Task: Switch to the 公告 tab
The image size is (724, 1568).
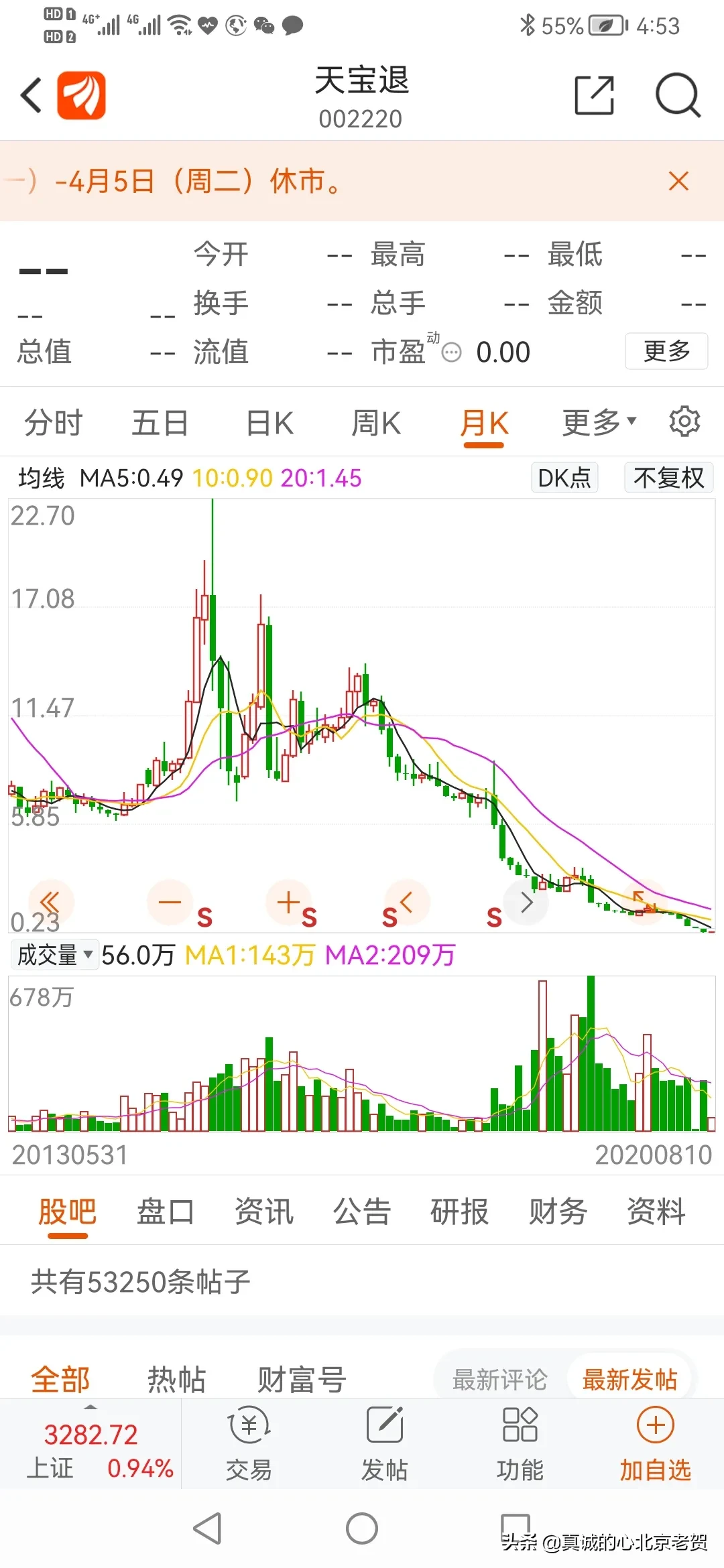Action: coord(361,1212)
